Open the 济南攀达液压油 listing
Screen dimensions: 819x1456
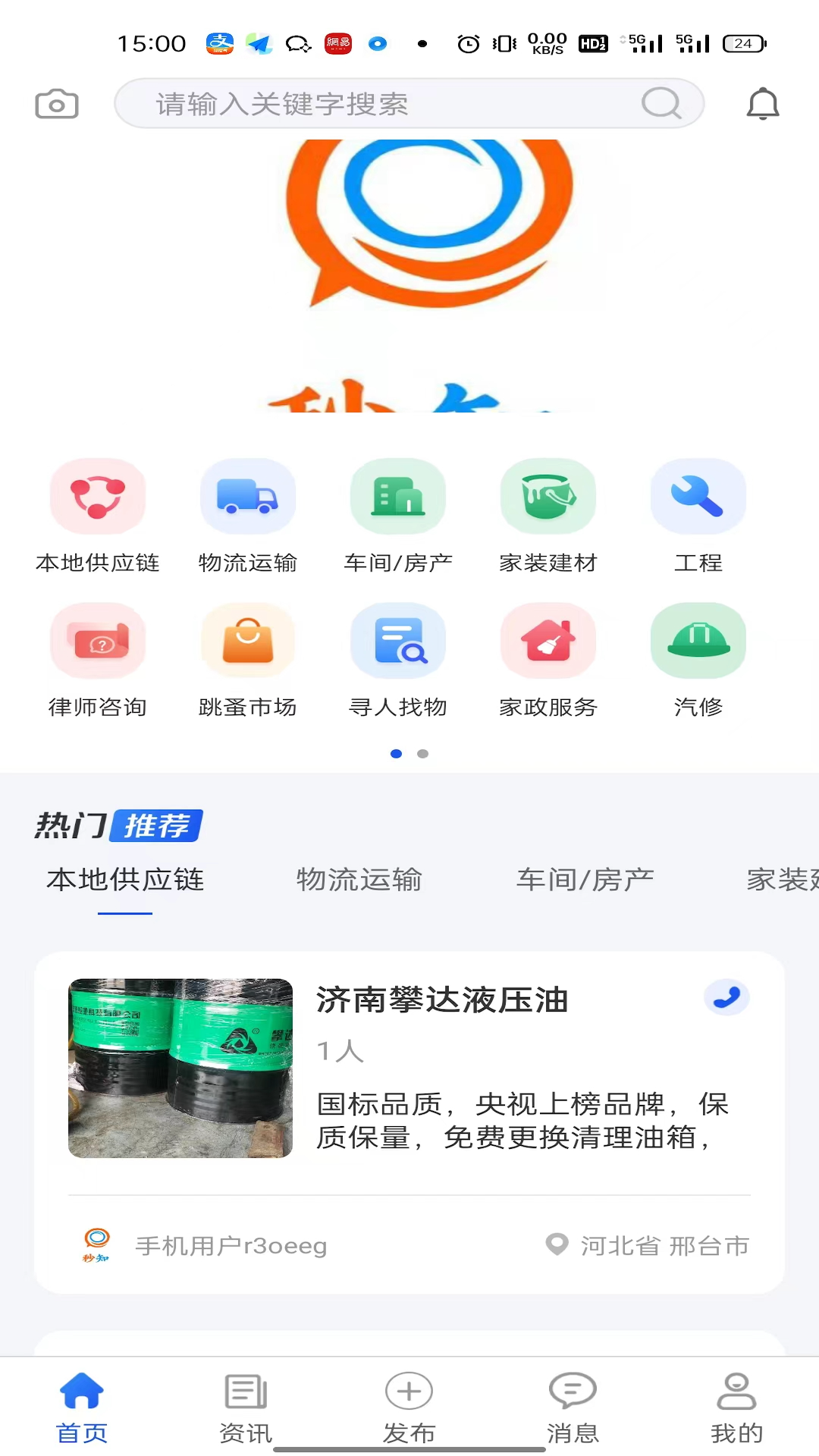pos(441,1000)
